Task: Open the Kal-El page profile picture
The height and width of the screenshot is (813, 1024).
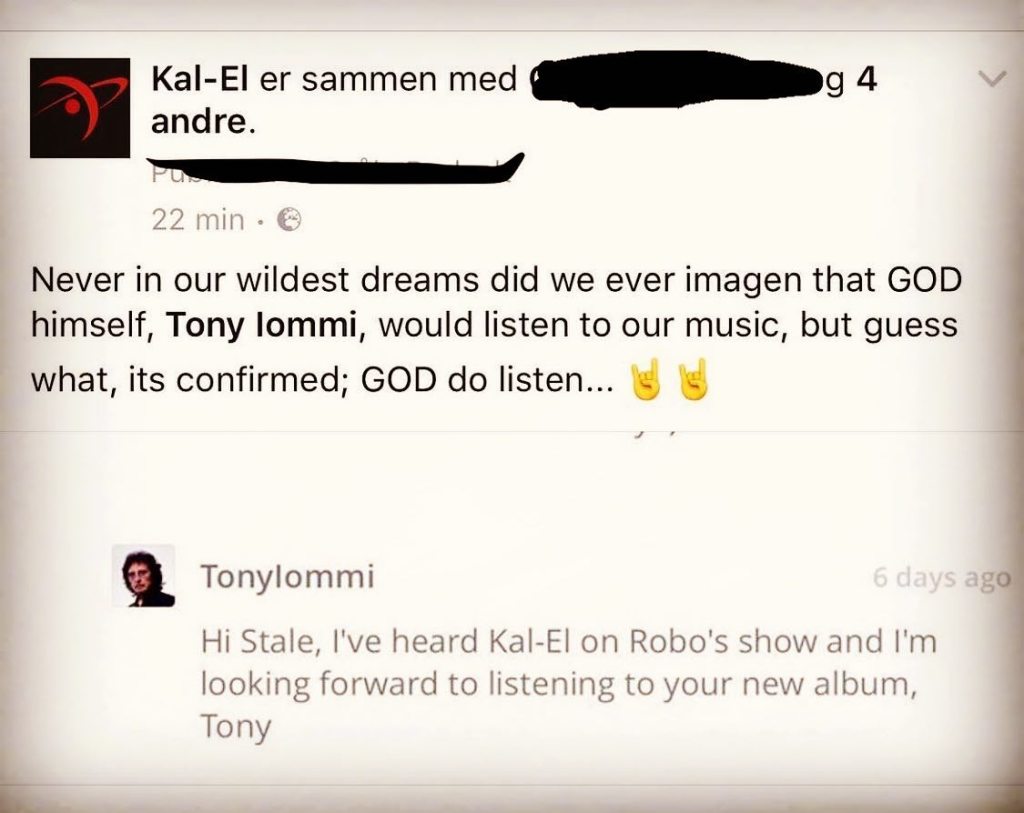Action: [x=79, y=108]
